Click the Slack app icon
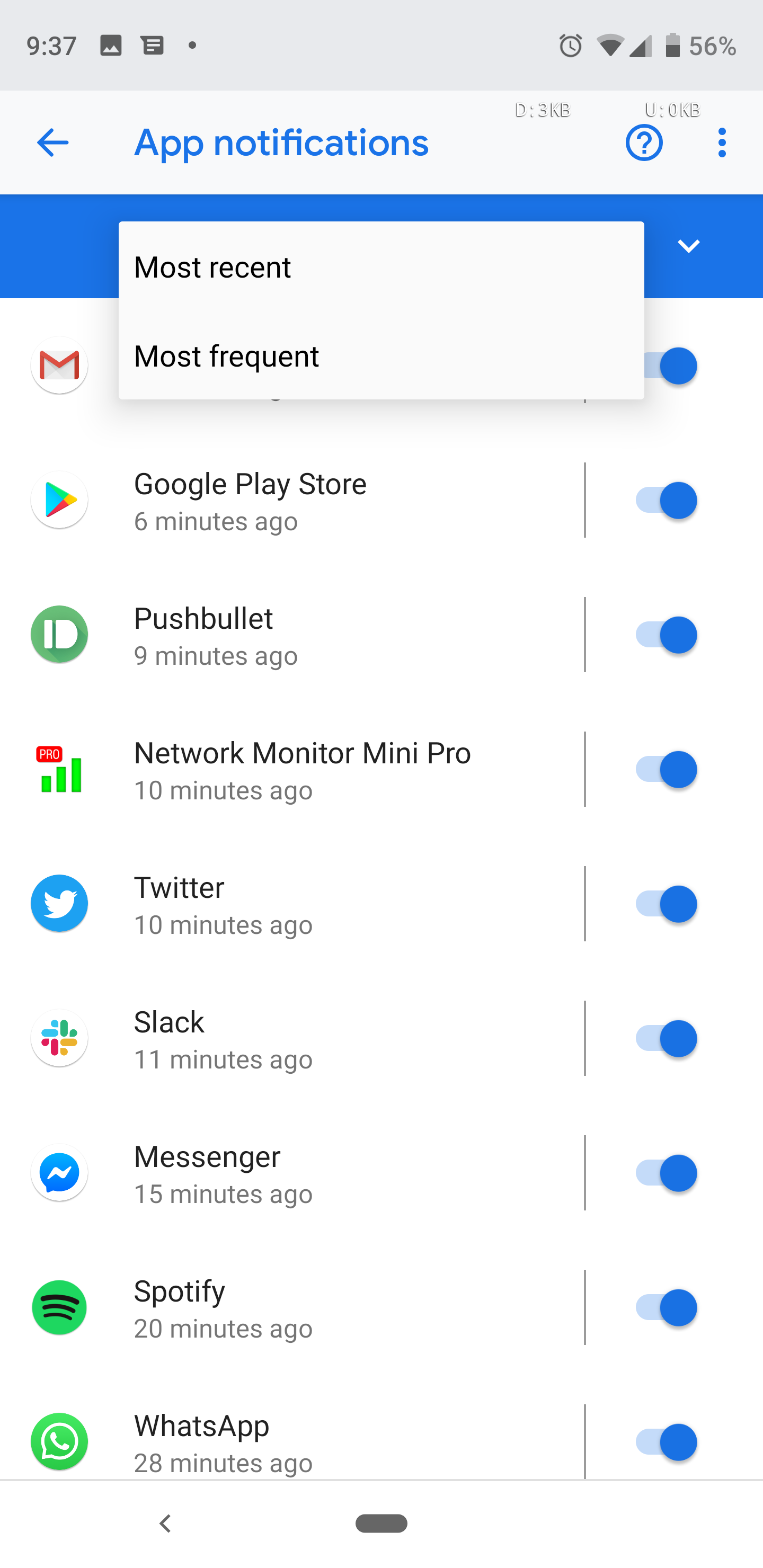Screen dimensions: 763x1568 coord(59,1038)
